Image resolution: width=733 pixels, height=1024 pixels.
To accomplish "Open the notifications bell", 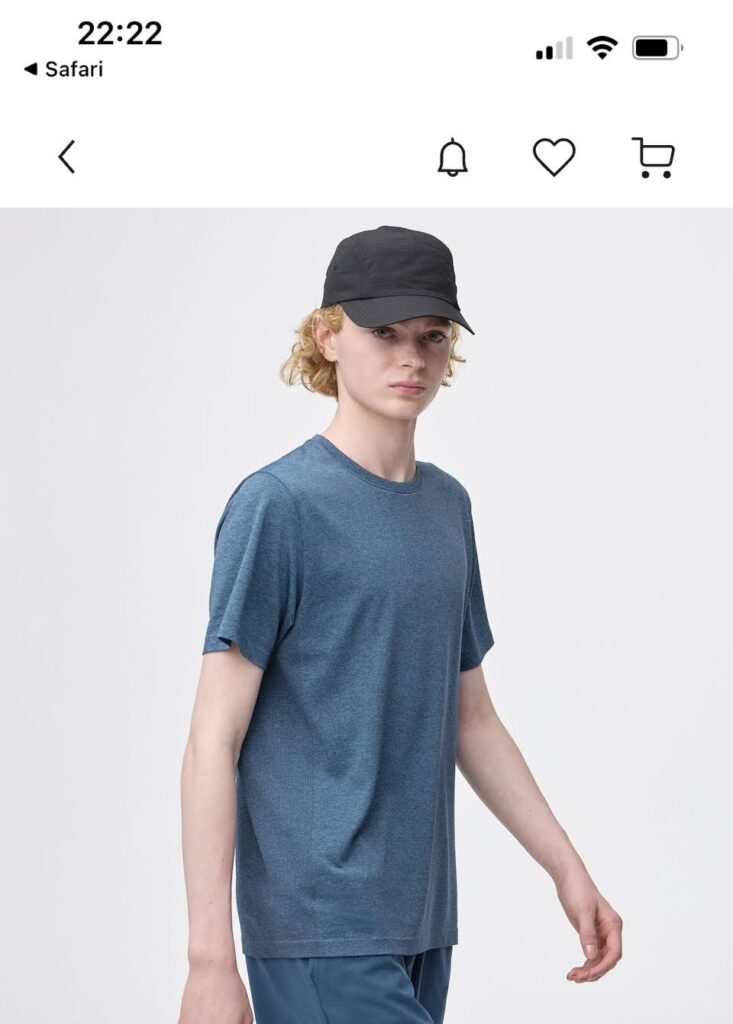I will tap(453, 157).
